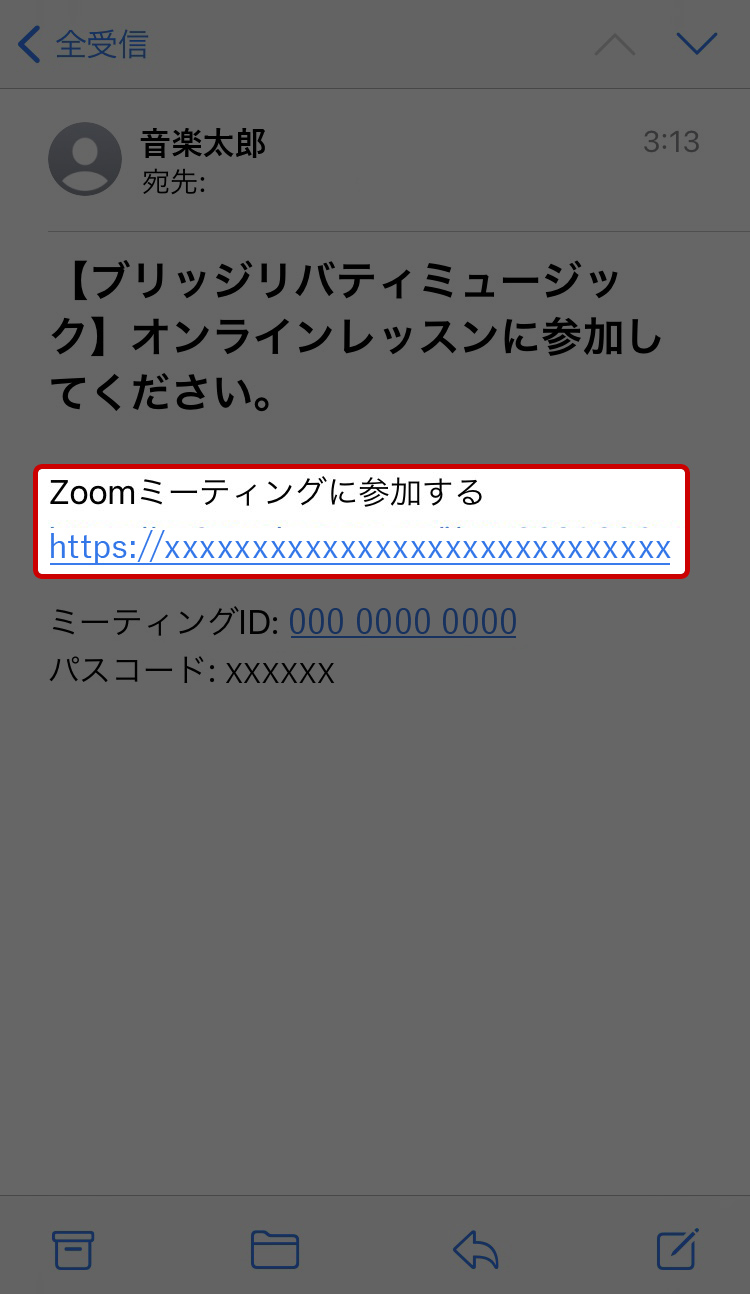Open sender 音楽太郎 details
This screenshot has height=1294, width=750.
pyautogui.click(x=203, y=144)
